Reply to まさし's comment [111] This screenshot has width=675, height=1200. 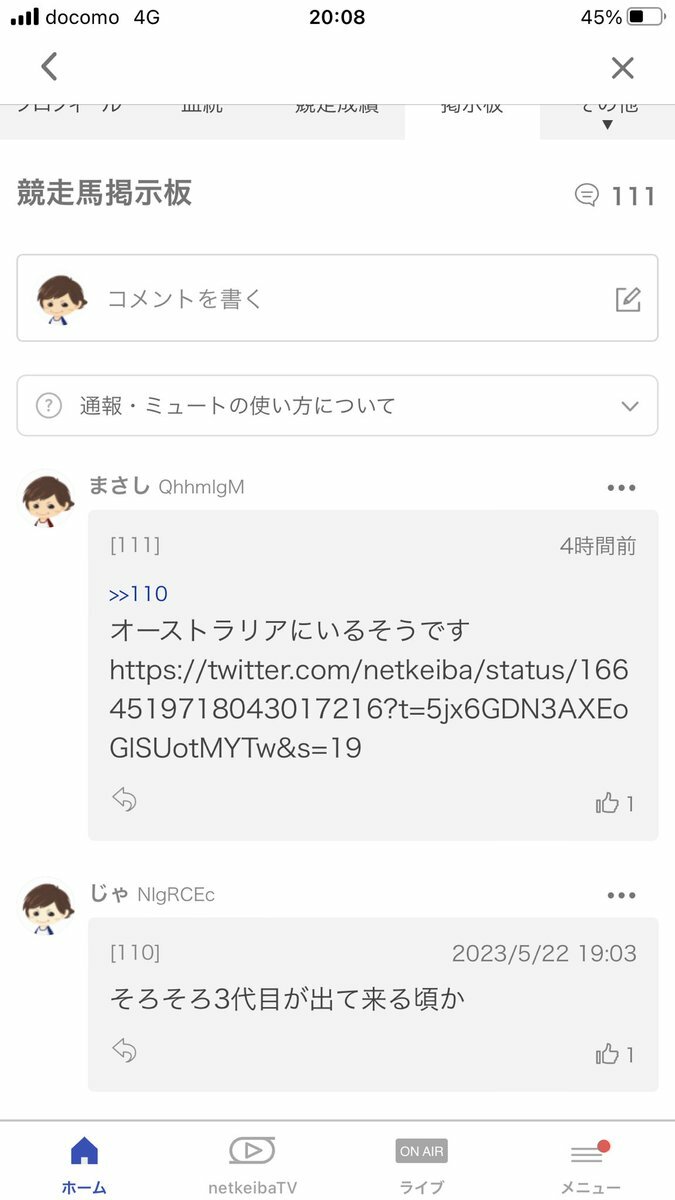coord(124,800)
